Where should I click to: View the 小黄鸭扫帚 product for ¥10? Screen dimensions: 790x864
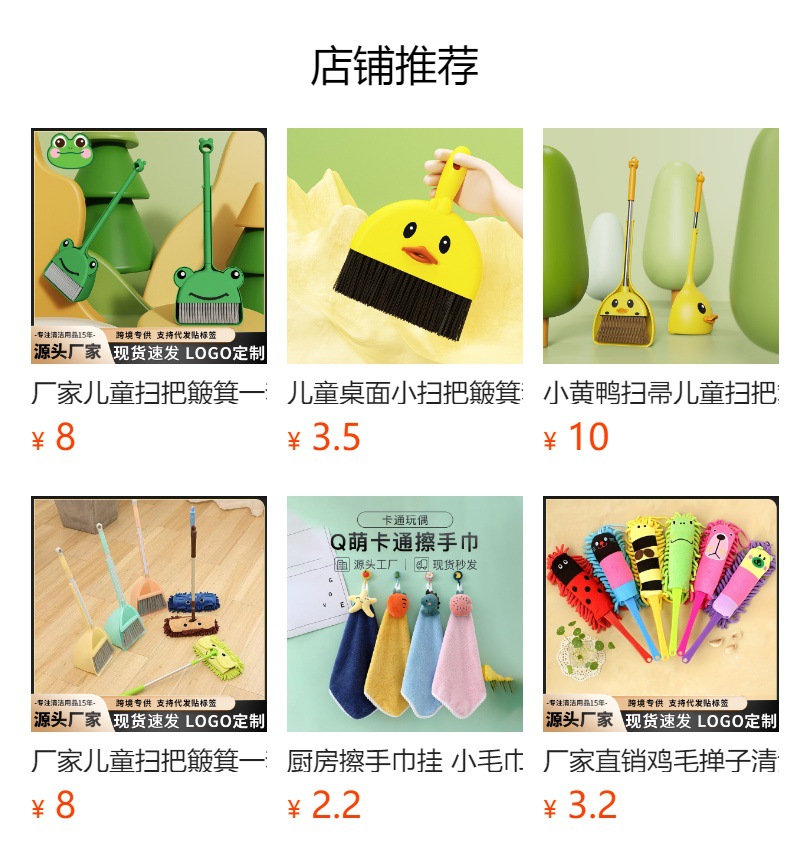tap(661, 246)
